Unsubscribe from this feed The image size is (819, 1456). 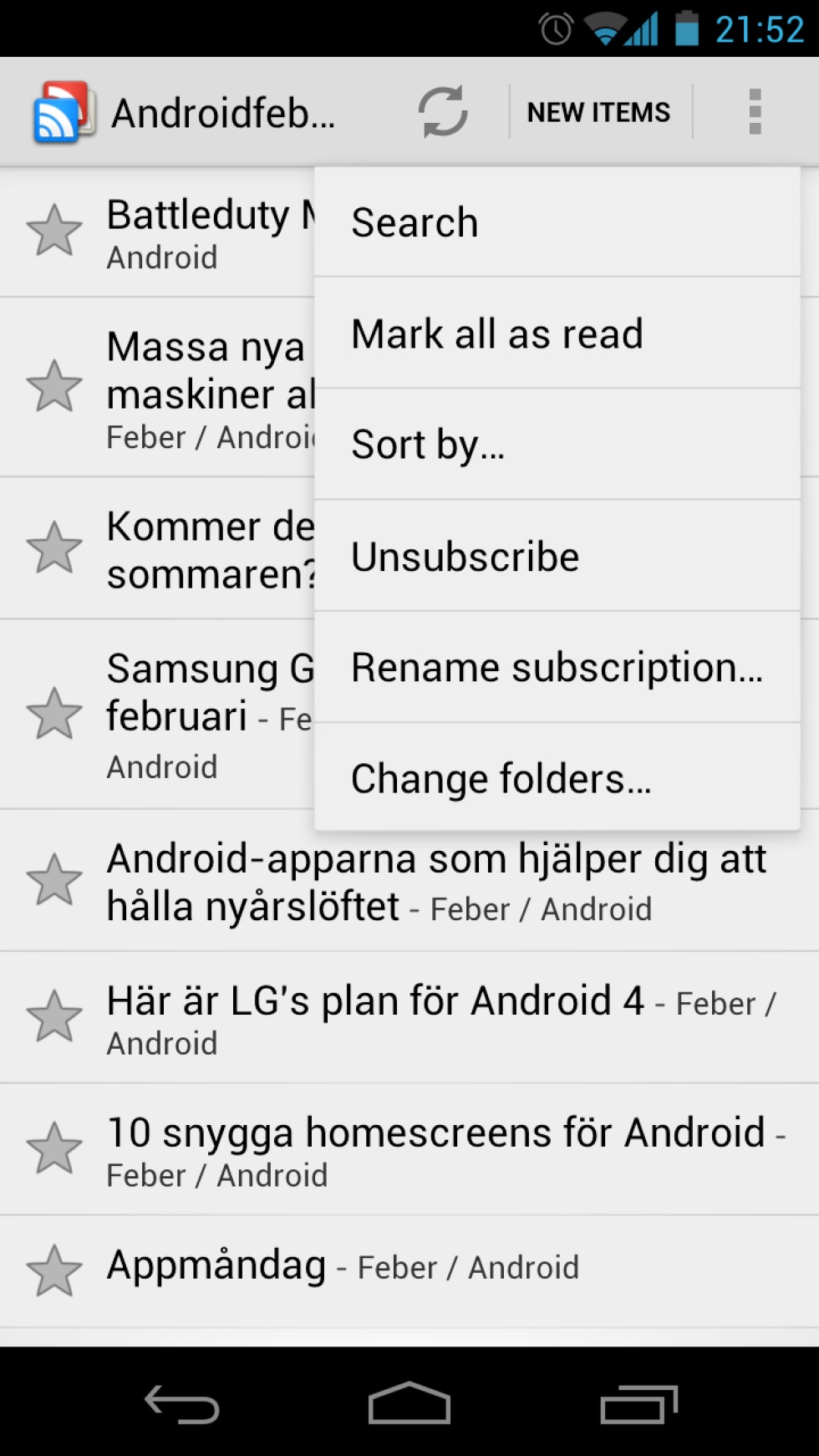tap(557, 556)
